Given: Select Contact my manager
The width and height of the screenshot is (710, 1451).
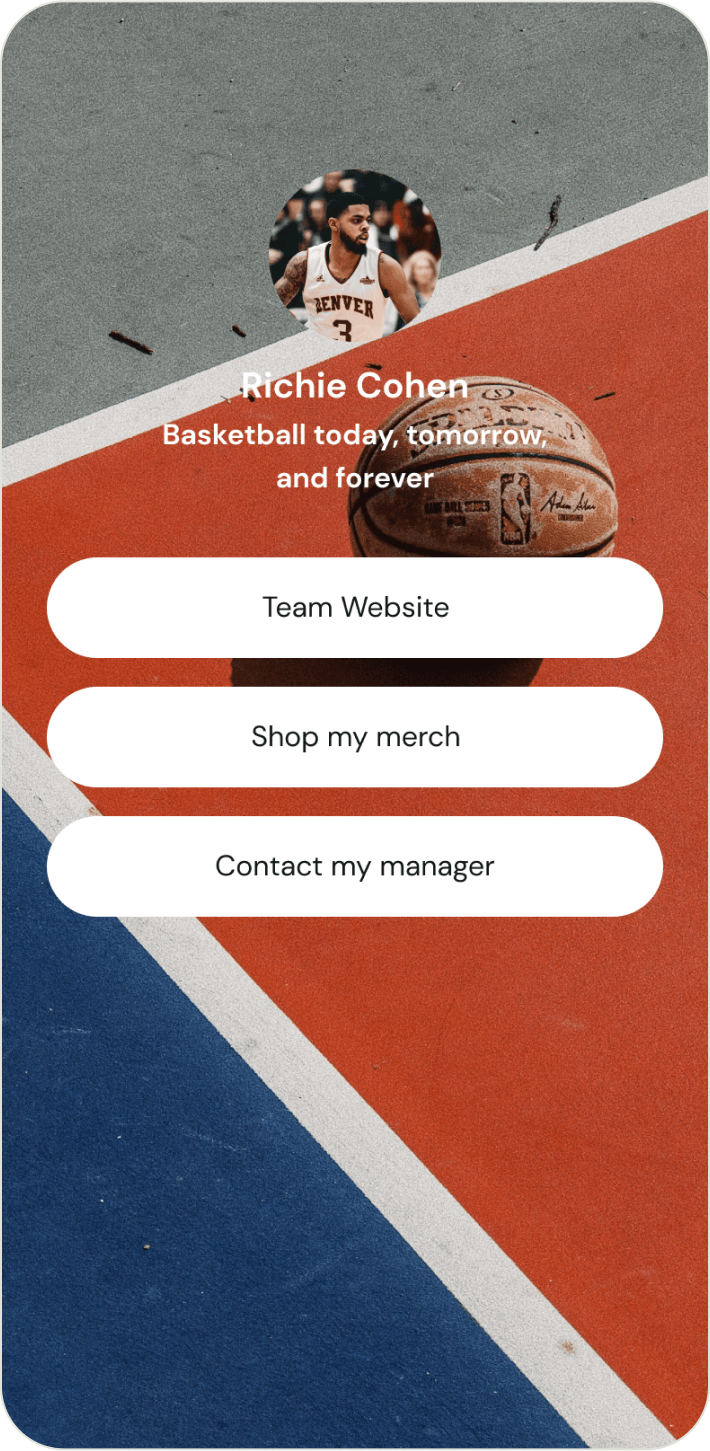Looking at the screenshot, I should pos(355,866).
